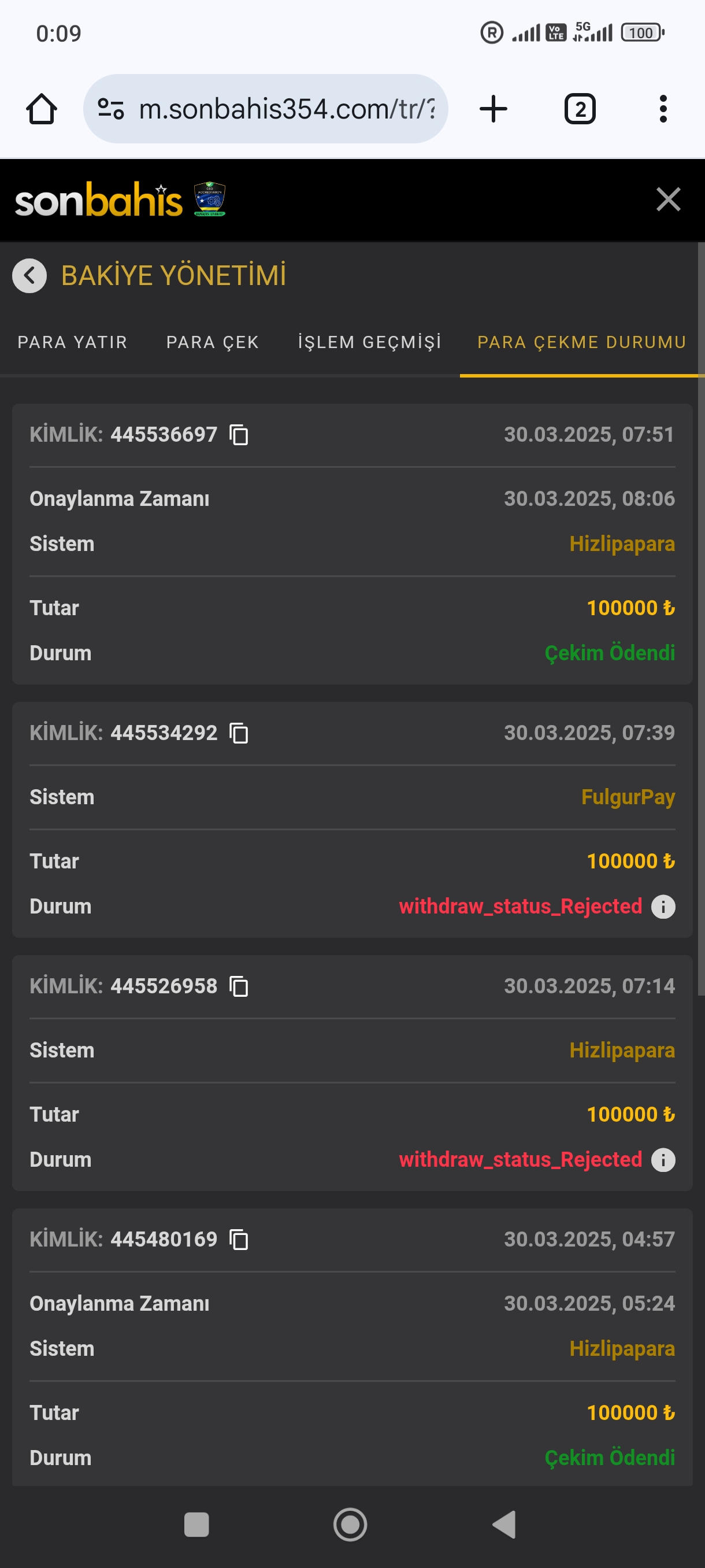Copy the ID 445480169
Viewport: 705px width, 1568px height.
[x=239, y=1239]
